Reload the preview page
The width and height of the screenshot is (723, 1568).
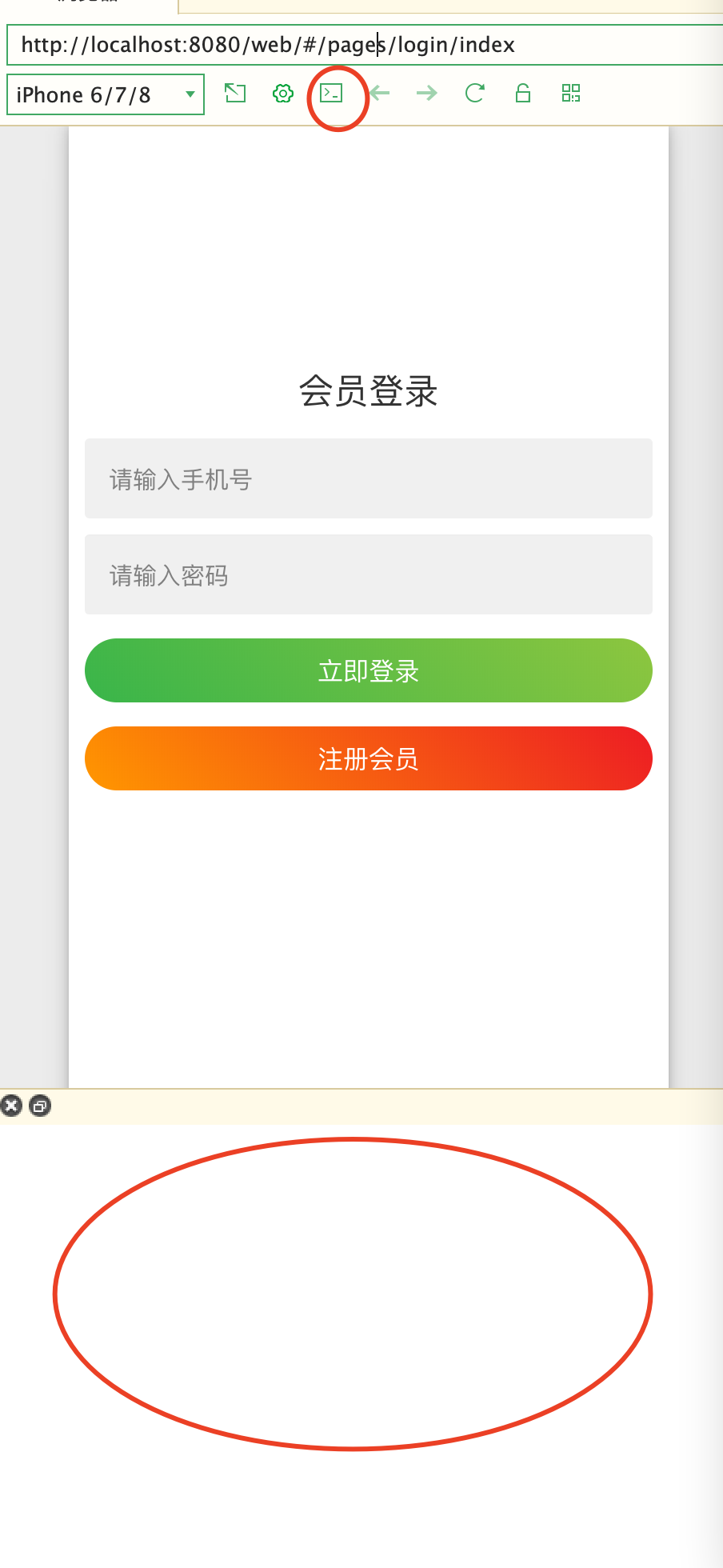(x=475, y=94)
